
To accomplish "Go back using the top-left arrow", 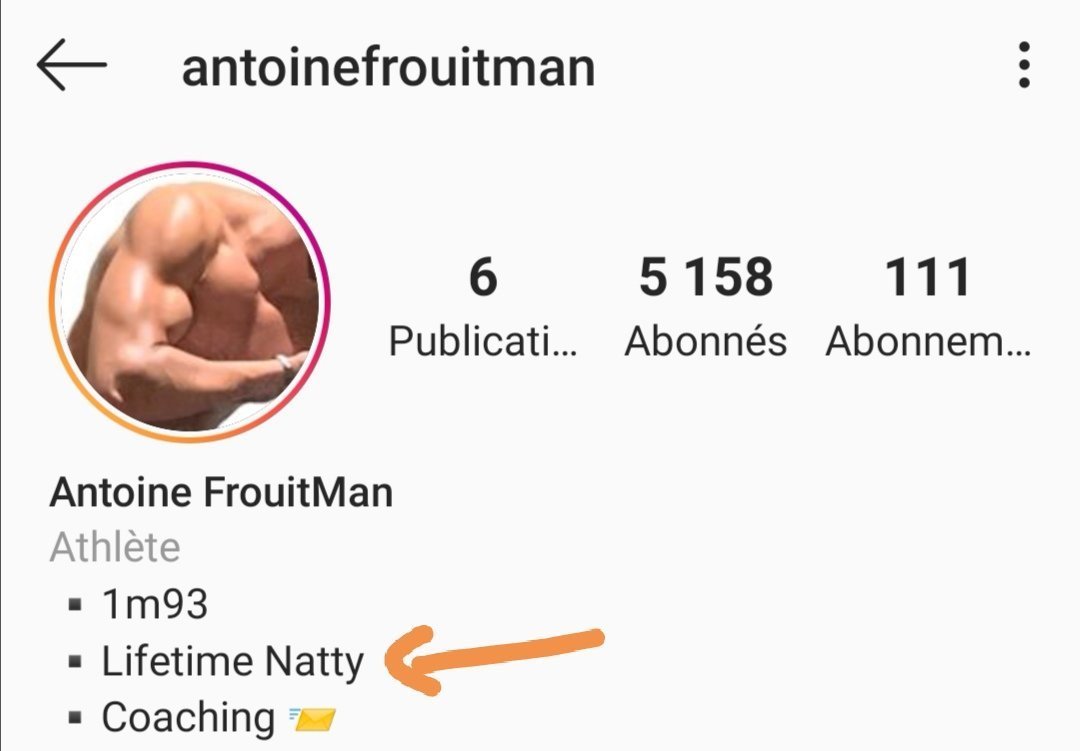I will (71, 66).
